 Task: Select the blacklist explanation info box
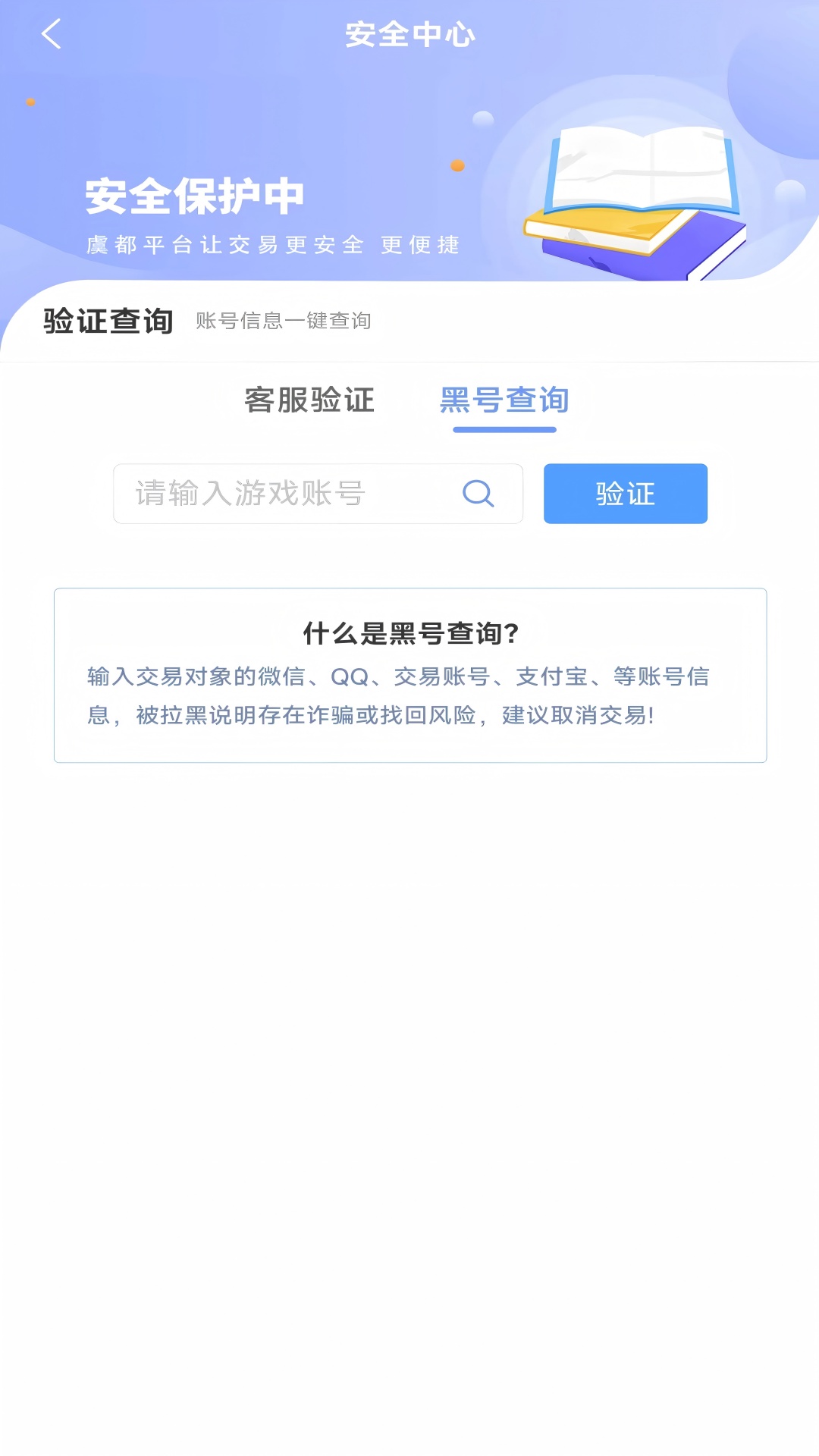click(x=409, y=673)
